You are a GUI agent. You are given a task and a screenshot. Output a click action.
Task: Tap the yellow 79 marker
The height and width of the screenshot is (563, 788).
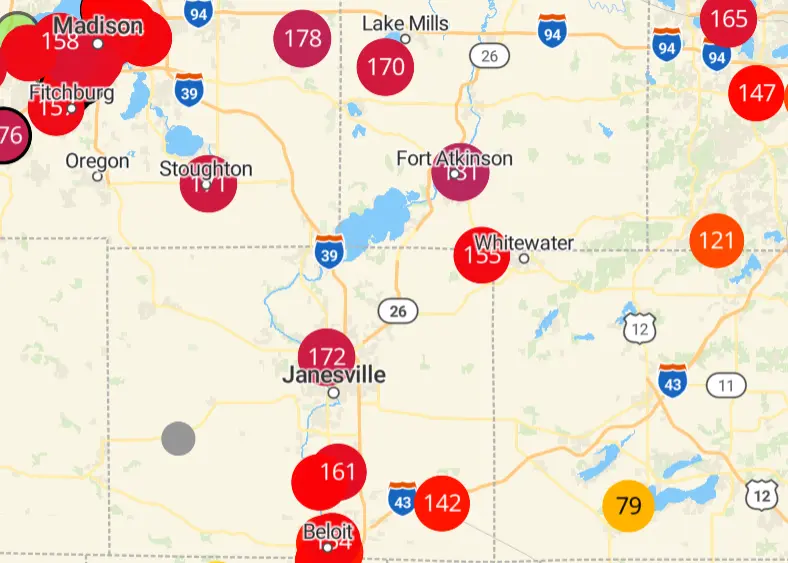629,506
